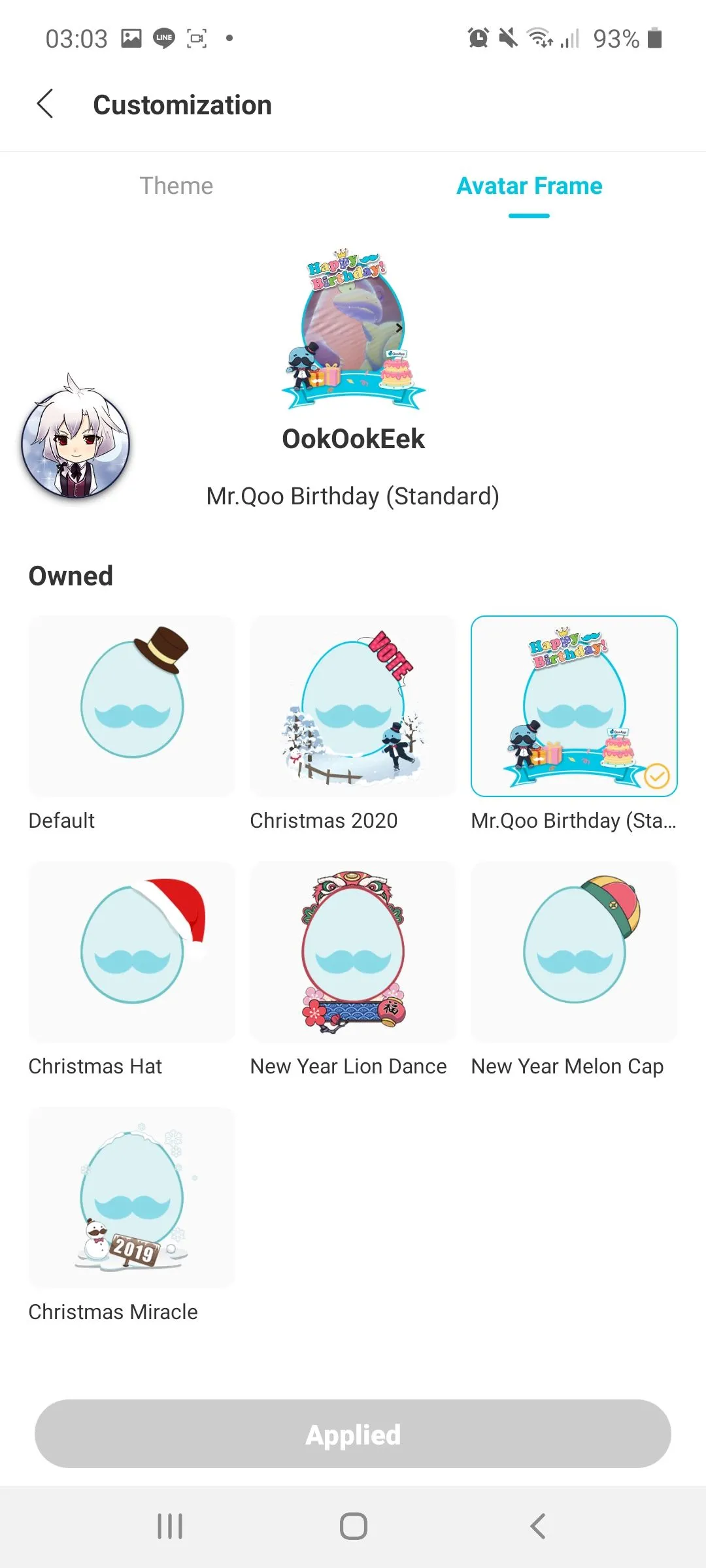Viewport: 706px width, 1568px height.
Task: Select the Avatar Frame tab
Action: point(529,186)
